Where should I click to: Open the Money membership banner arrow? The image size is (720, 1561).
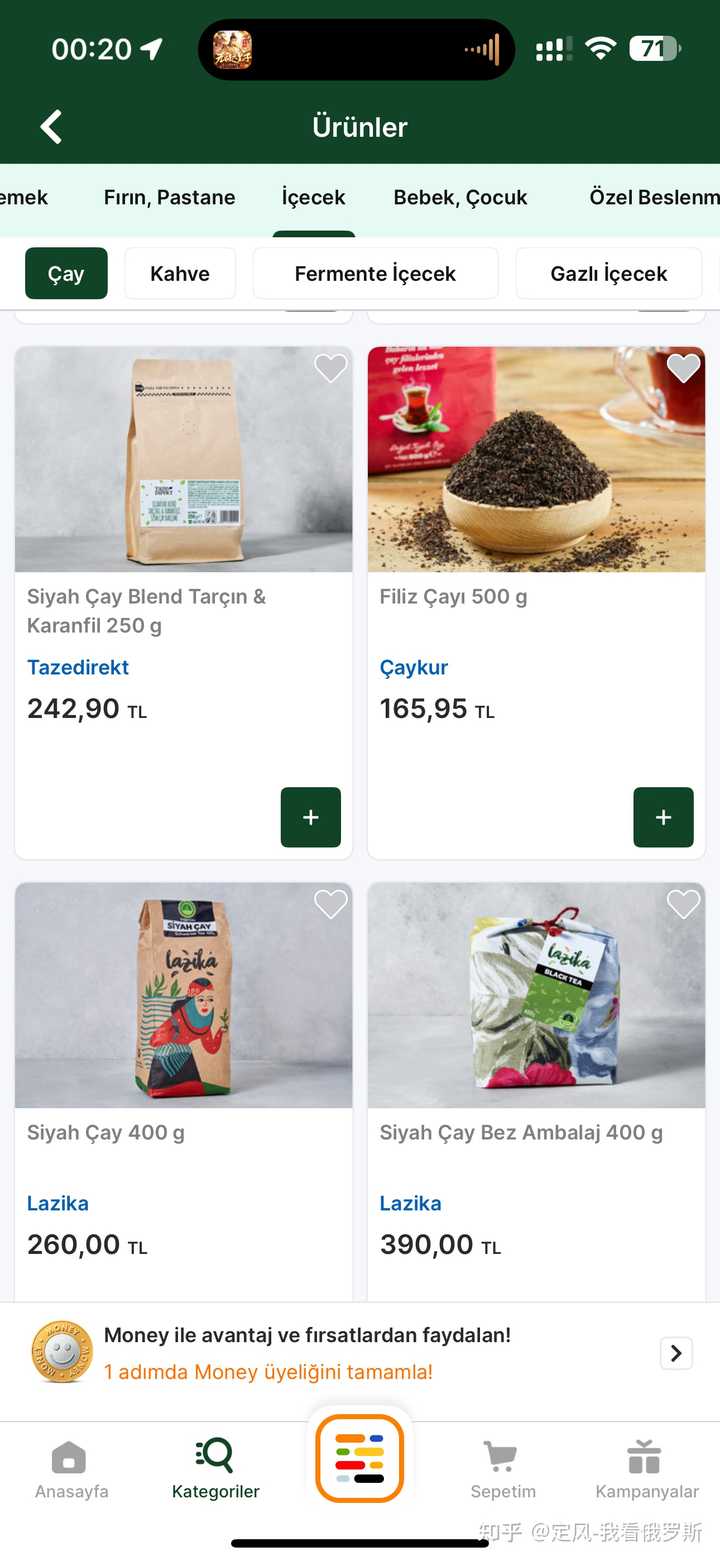(676, 1353)
